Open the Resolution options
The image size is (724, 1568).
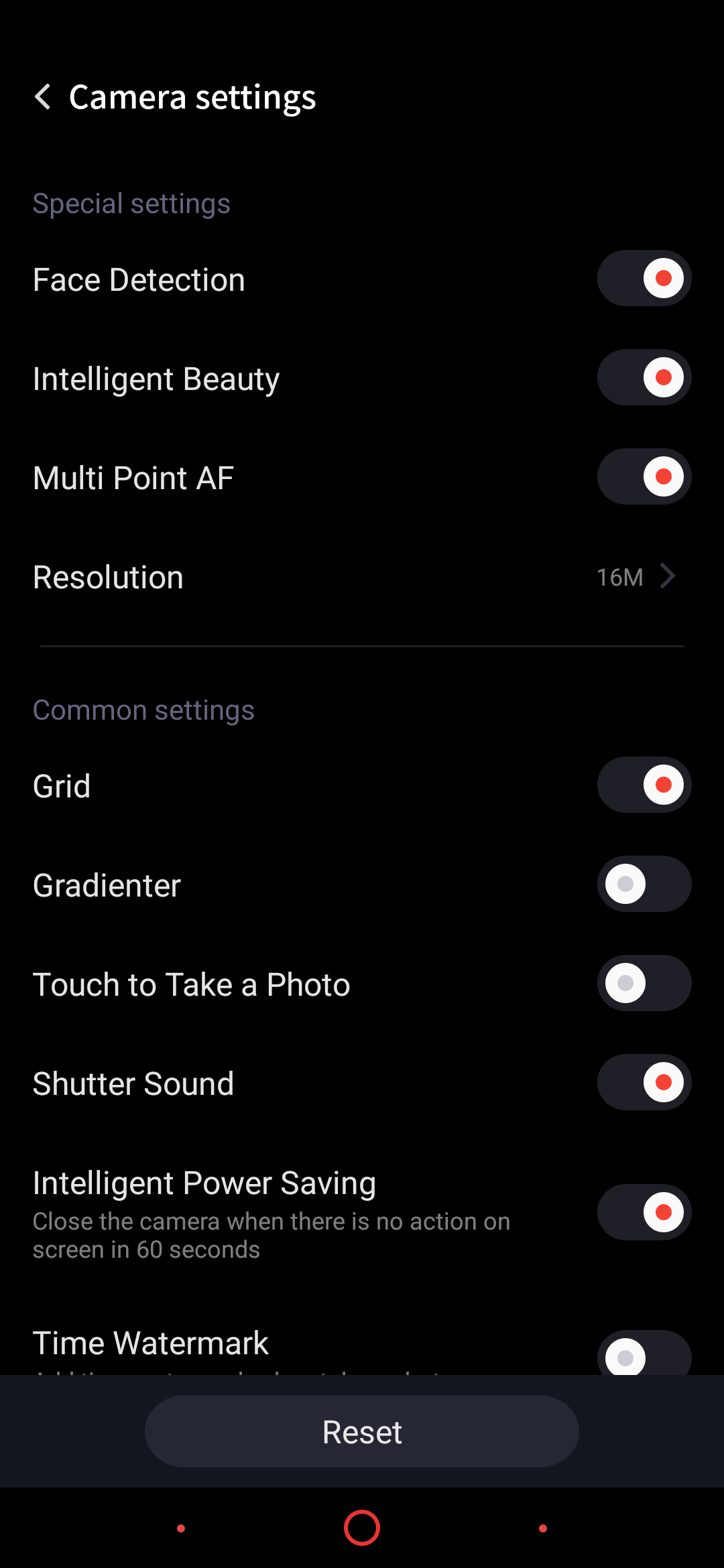coord(362,577)
